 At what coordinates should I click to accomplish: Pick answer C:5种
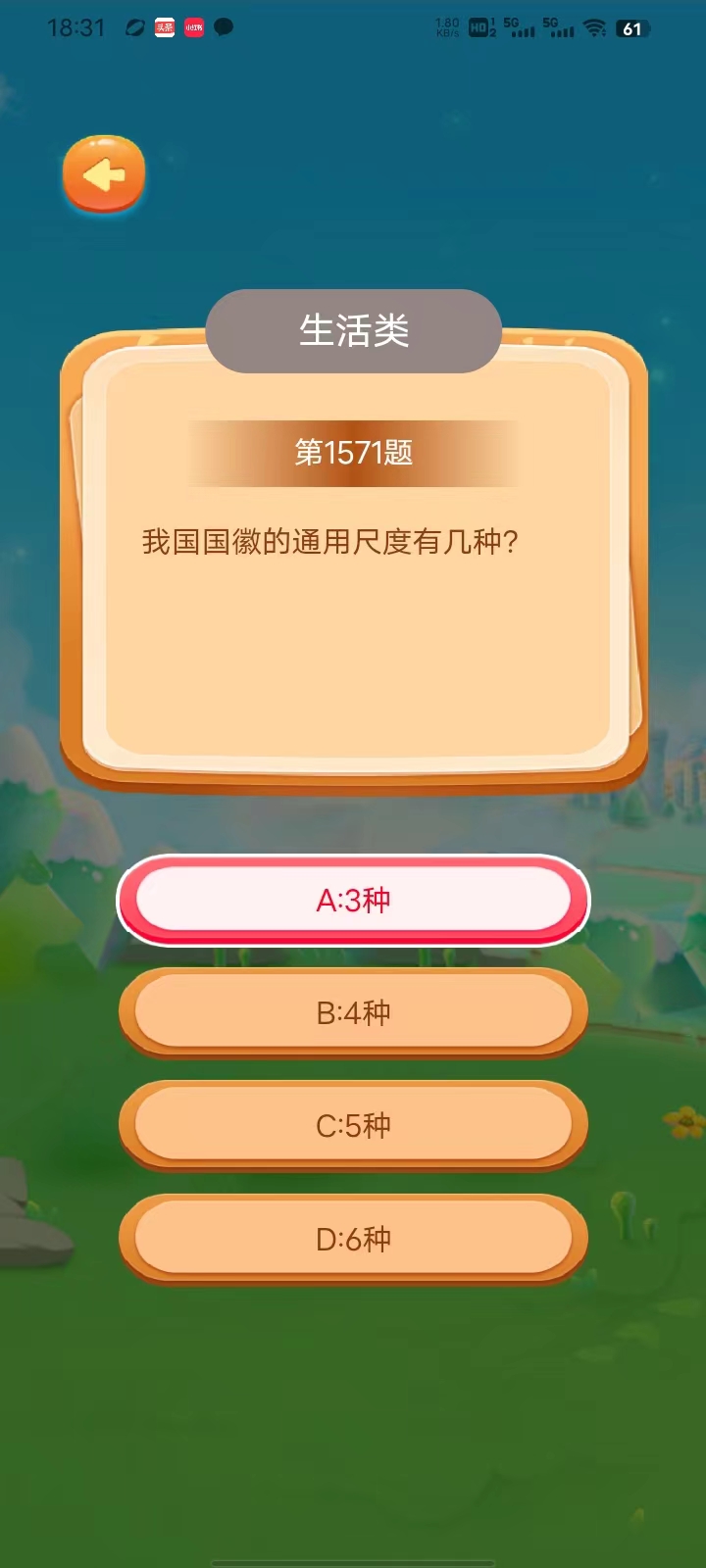click(353, 1125)
